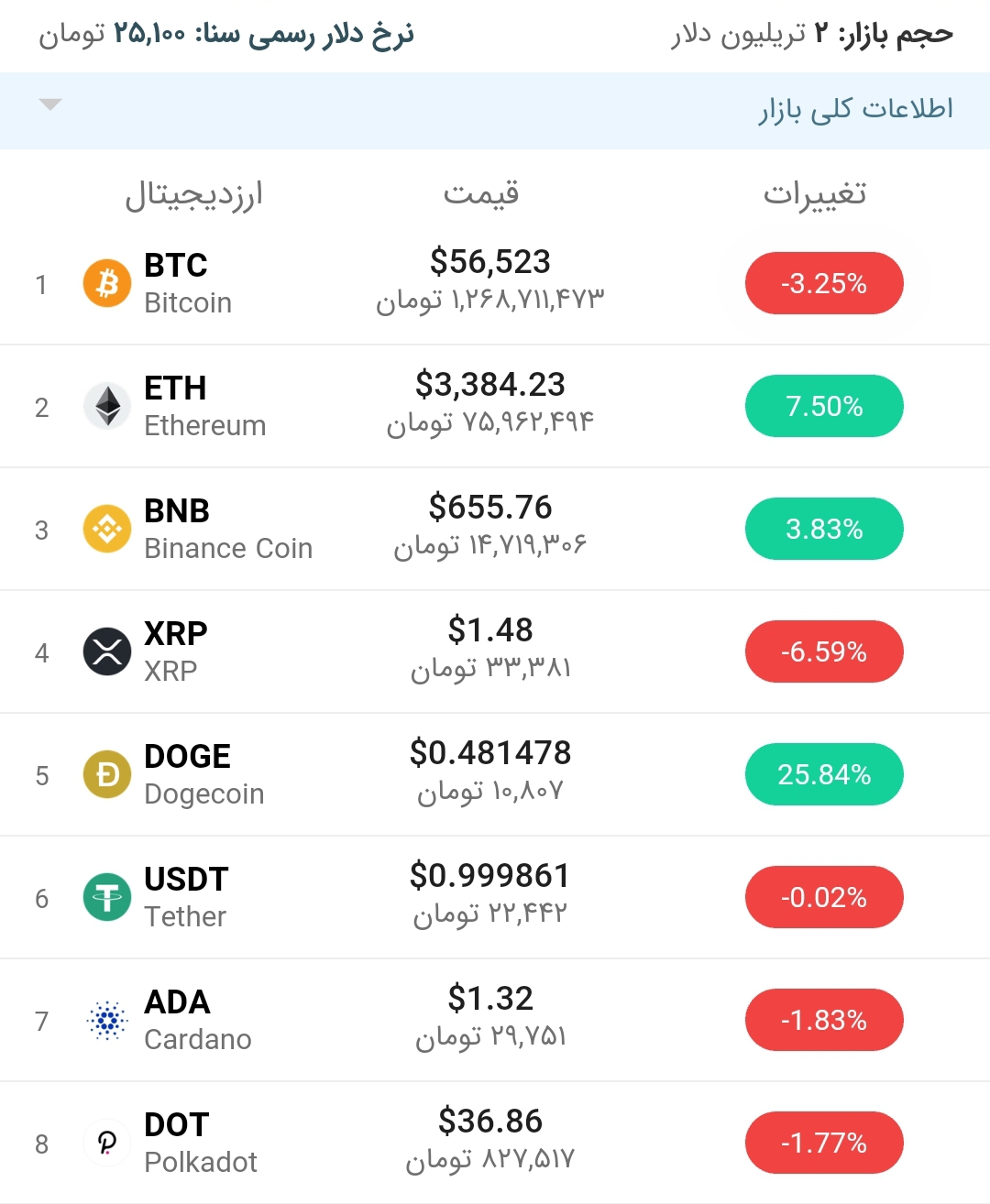Expand details for the BTC row
Image resolution: width=990 pixels, height=1204 pixels.
click(495, 283)
